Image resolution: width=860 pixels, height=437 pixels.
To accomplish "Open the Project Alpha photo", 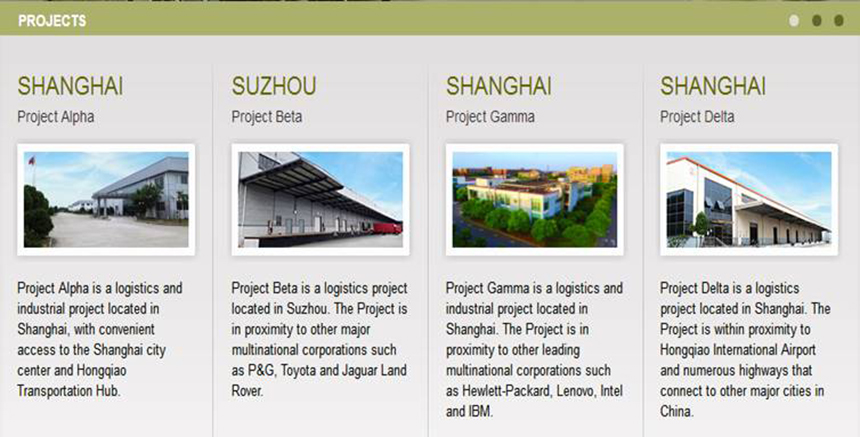I will point(106,199).
